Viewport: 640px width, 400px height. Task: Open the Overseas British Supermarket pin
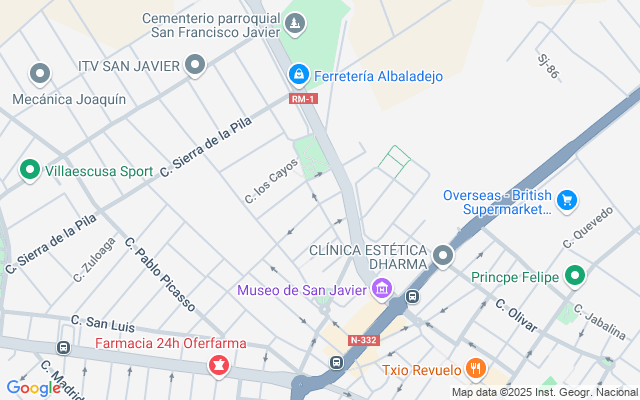[x=567, y=201]
